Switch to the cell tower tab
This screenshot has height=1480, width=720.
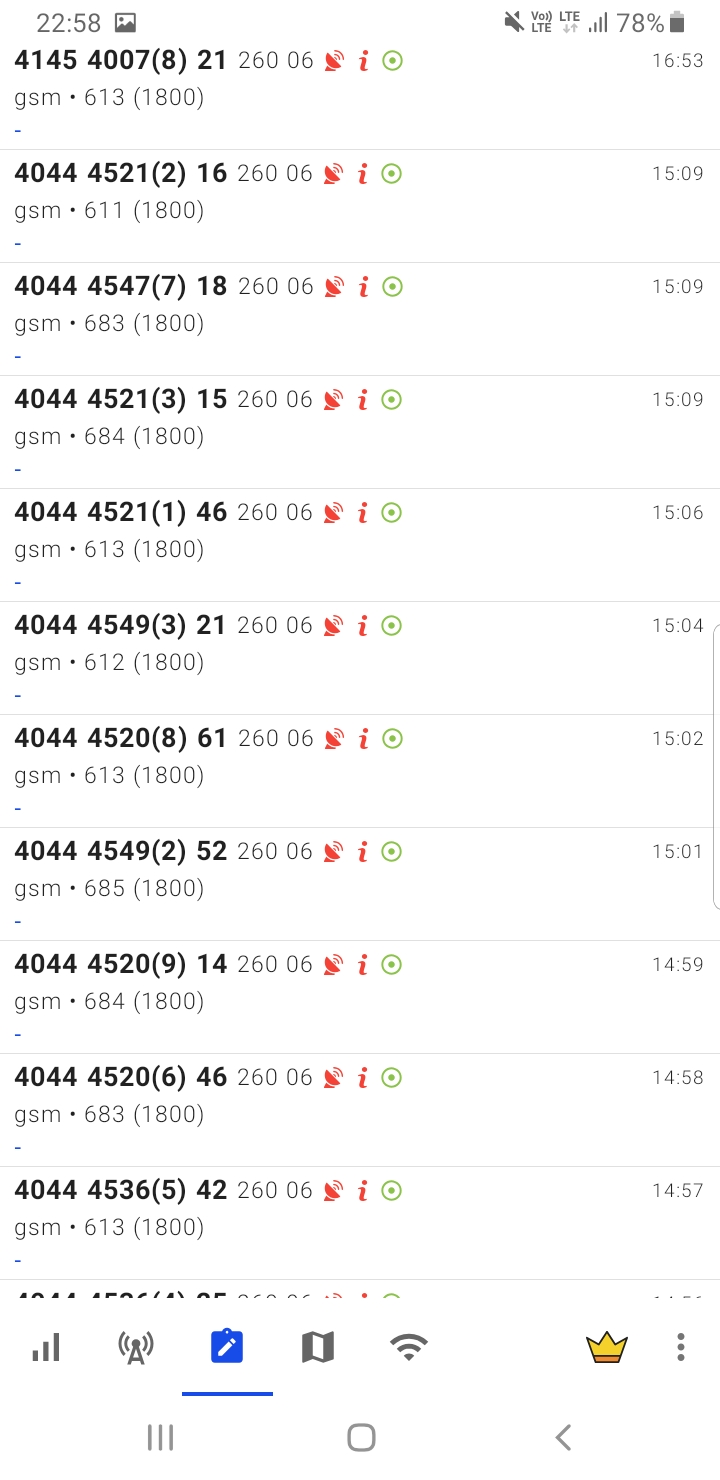(x=136, y=1348)
